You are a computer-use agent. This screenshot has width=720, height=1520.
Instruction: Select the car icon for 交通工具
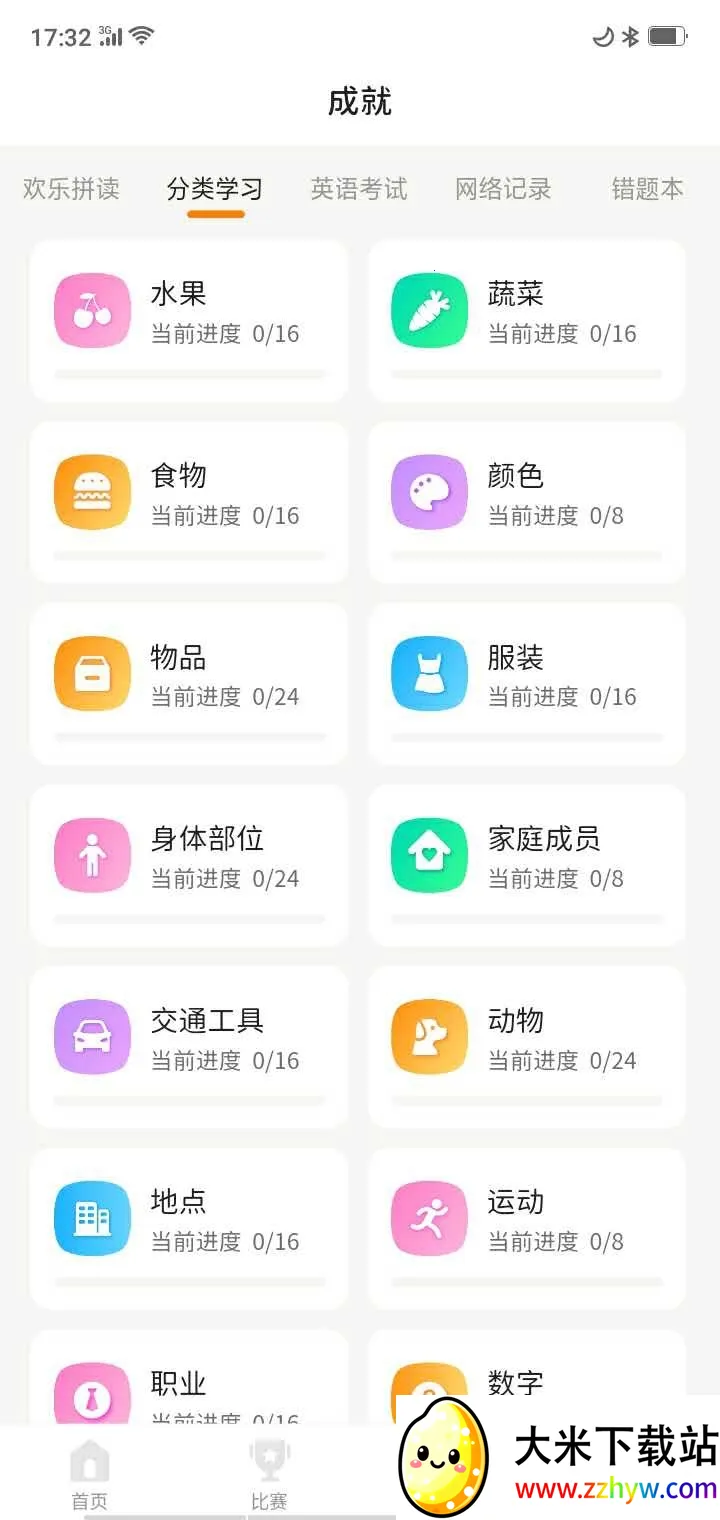(x=92, y=1037)
